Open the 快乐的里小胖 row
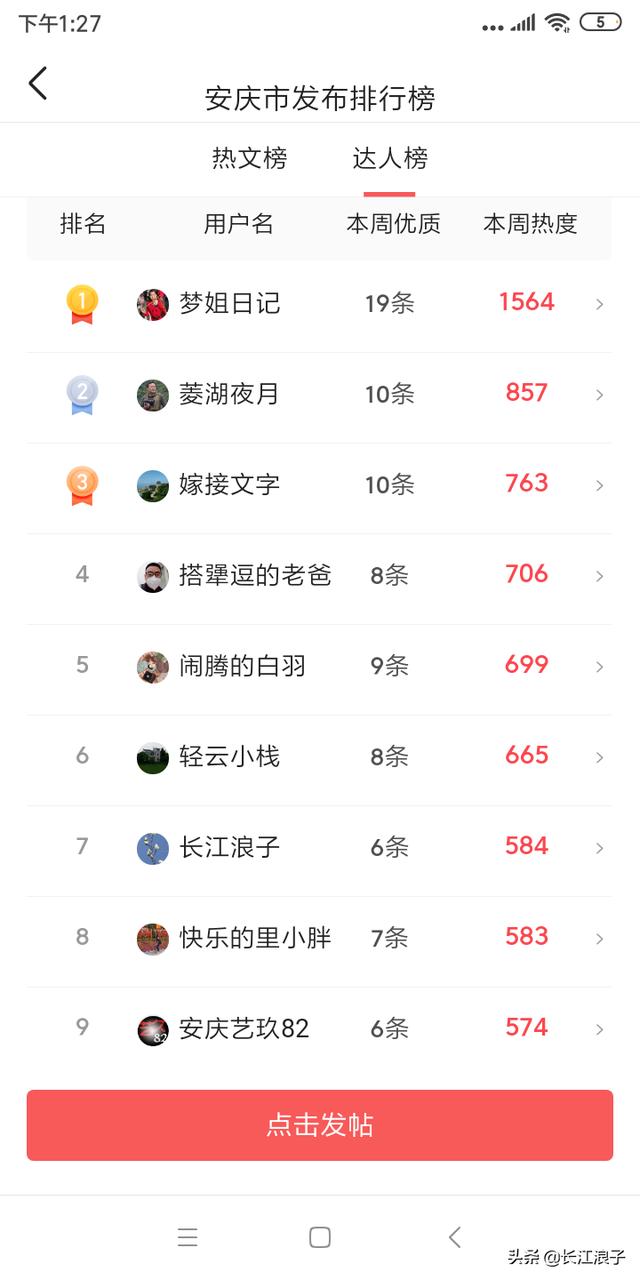 (319, 938)
